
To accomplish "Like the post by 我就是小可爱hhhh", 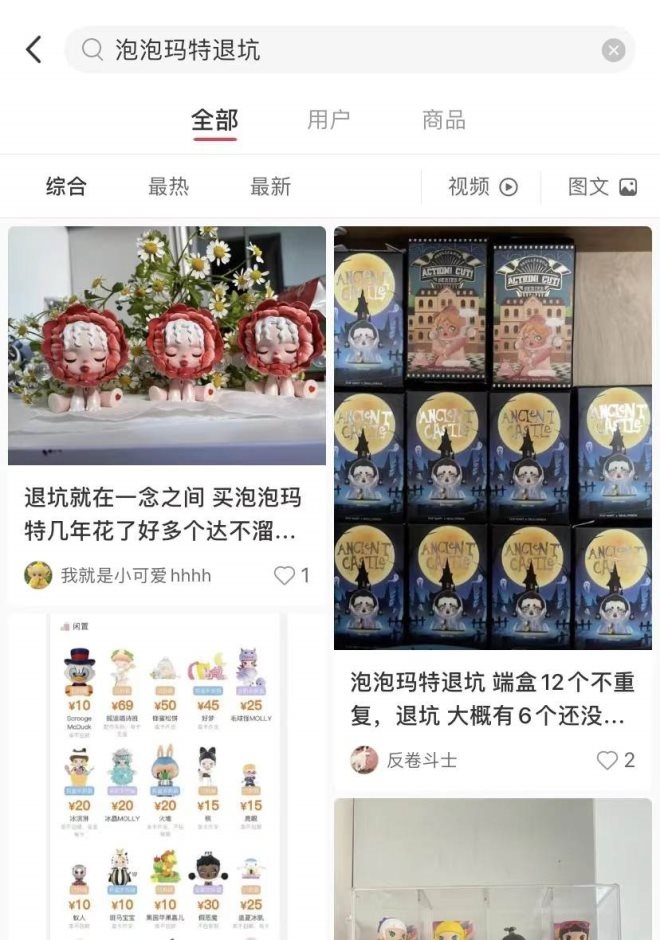I will click(291, 575).
